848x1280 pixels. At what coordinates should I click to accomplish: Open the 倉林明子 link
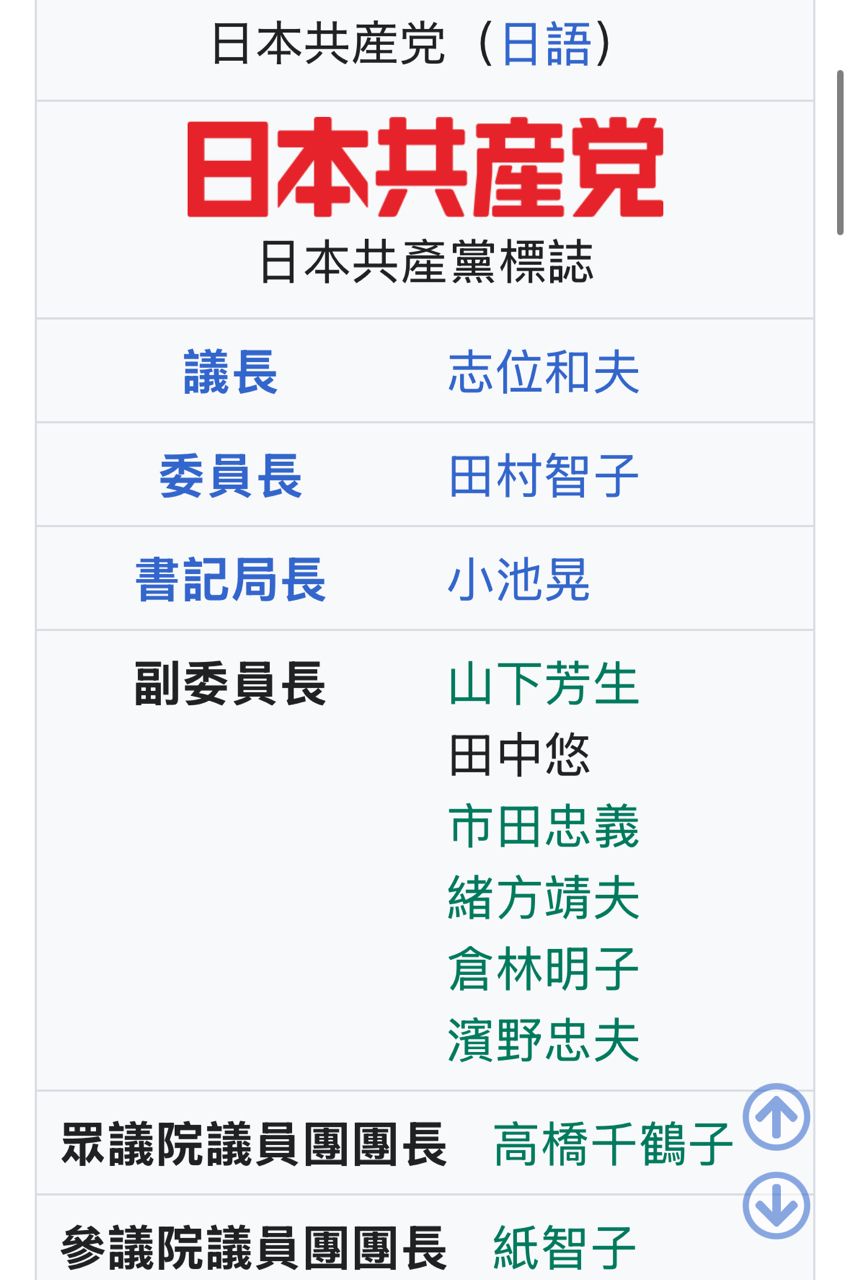point(543,969)
